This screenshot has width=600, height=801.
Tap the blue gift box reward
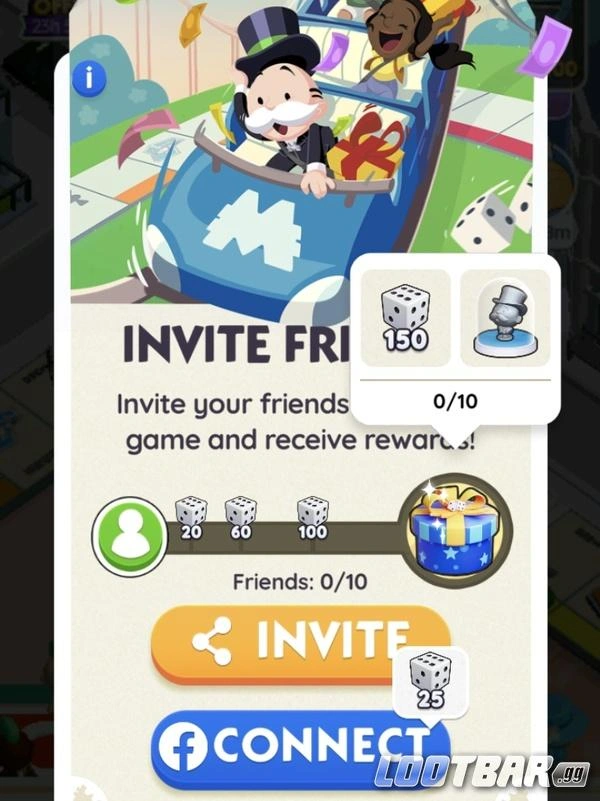[455, 529]
